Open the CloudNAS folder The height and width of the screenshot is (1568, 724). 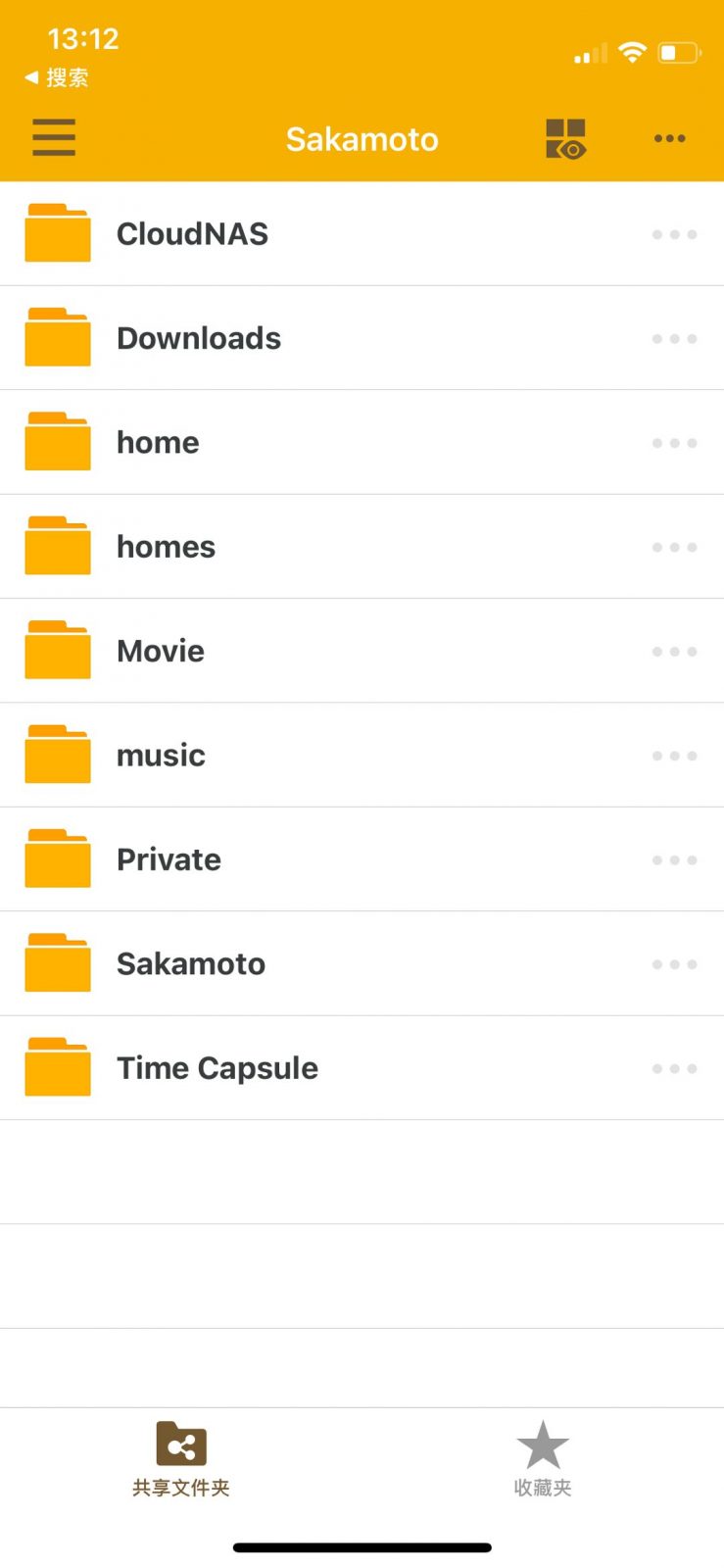pyautogui.click(x=362, y=234)
